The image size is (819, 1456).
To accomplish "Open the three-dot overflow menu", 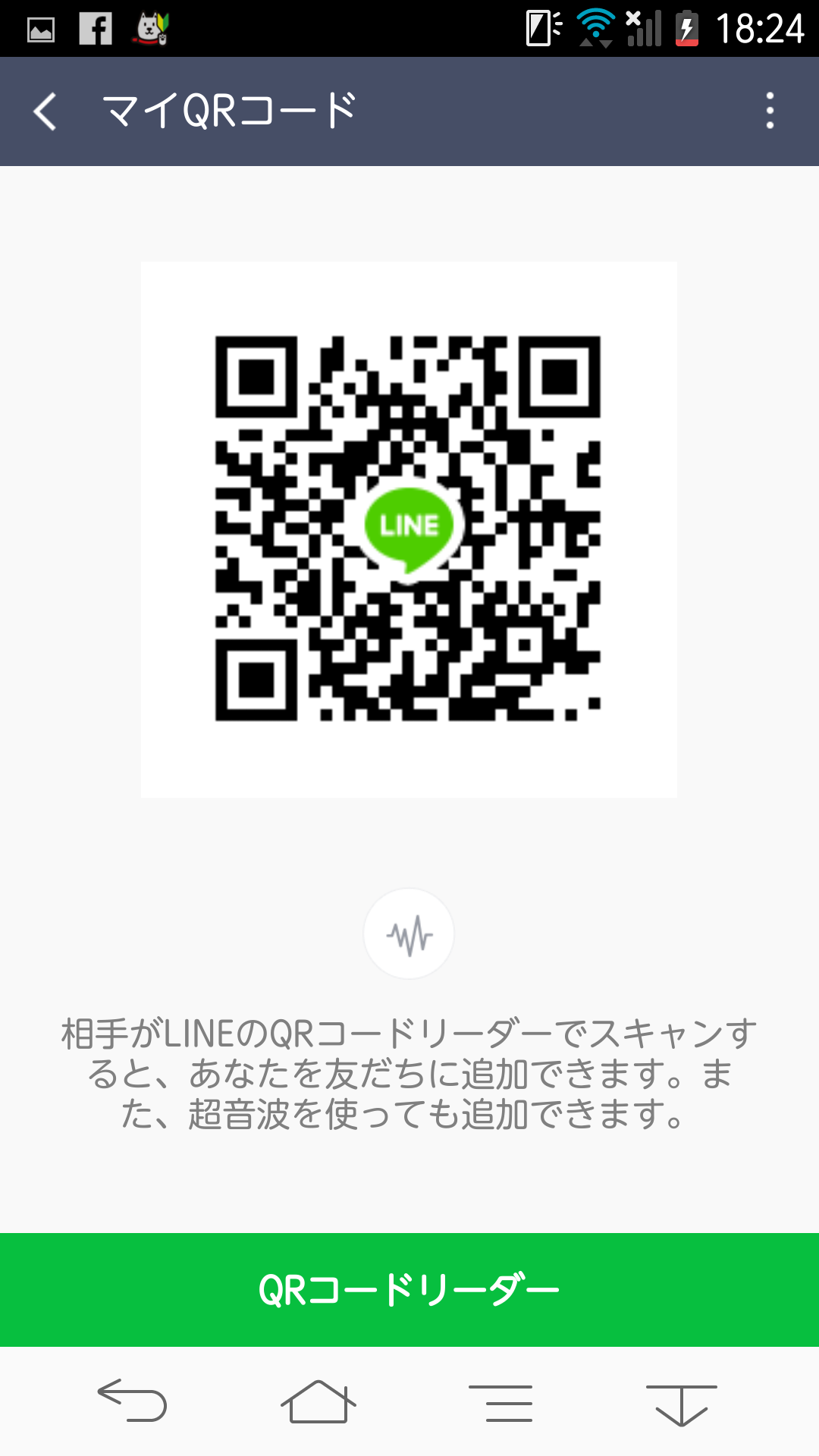I will click(x=770, y=111).
